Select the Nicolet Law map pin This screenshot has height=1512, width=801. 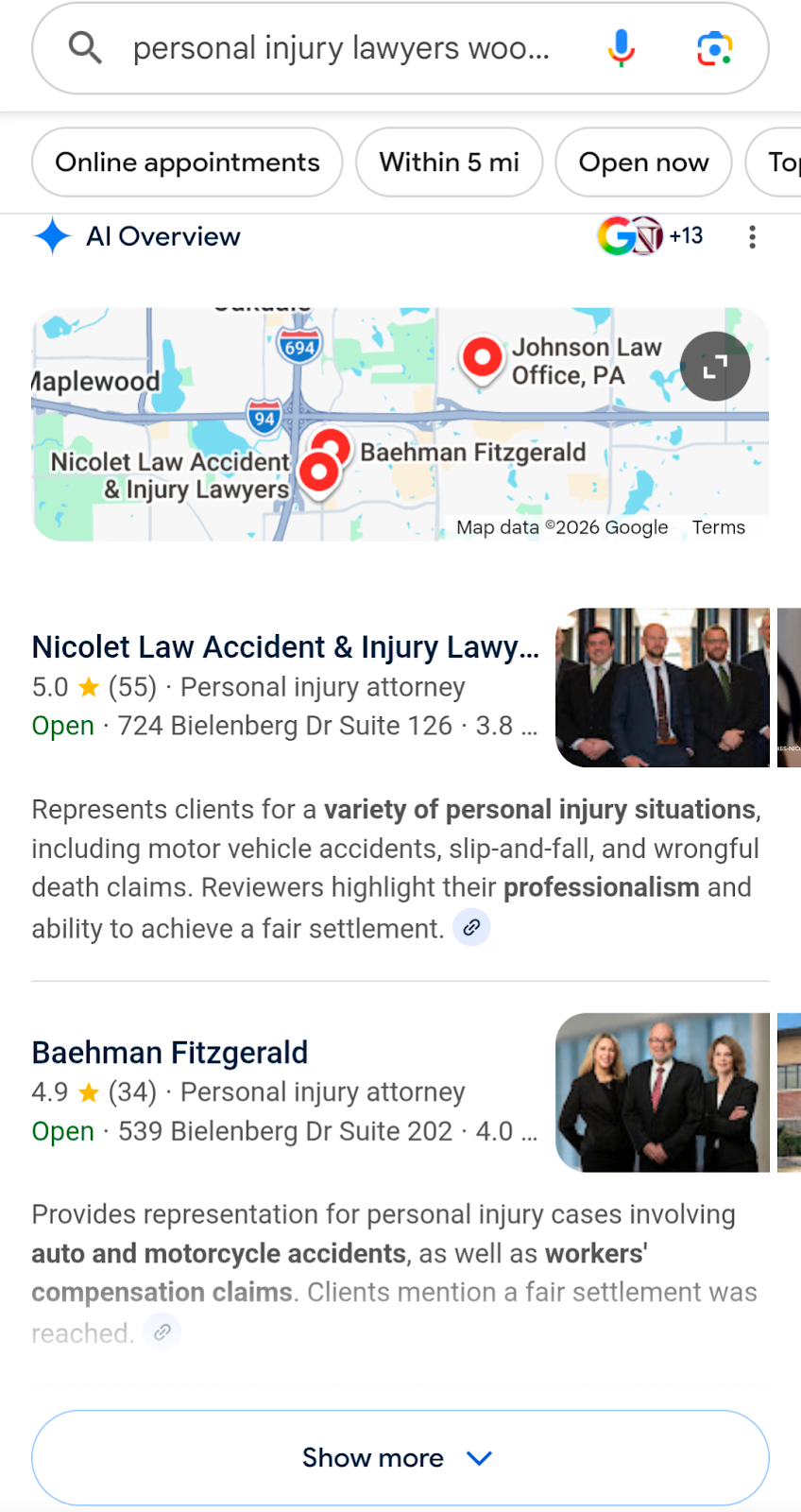pyautogui.click(x=319, y=468)
